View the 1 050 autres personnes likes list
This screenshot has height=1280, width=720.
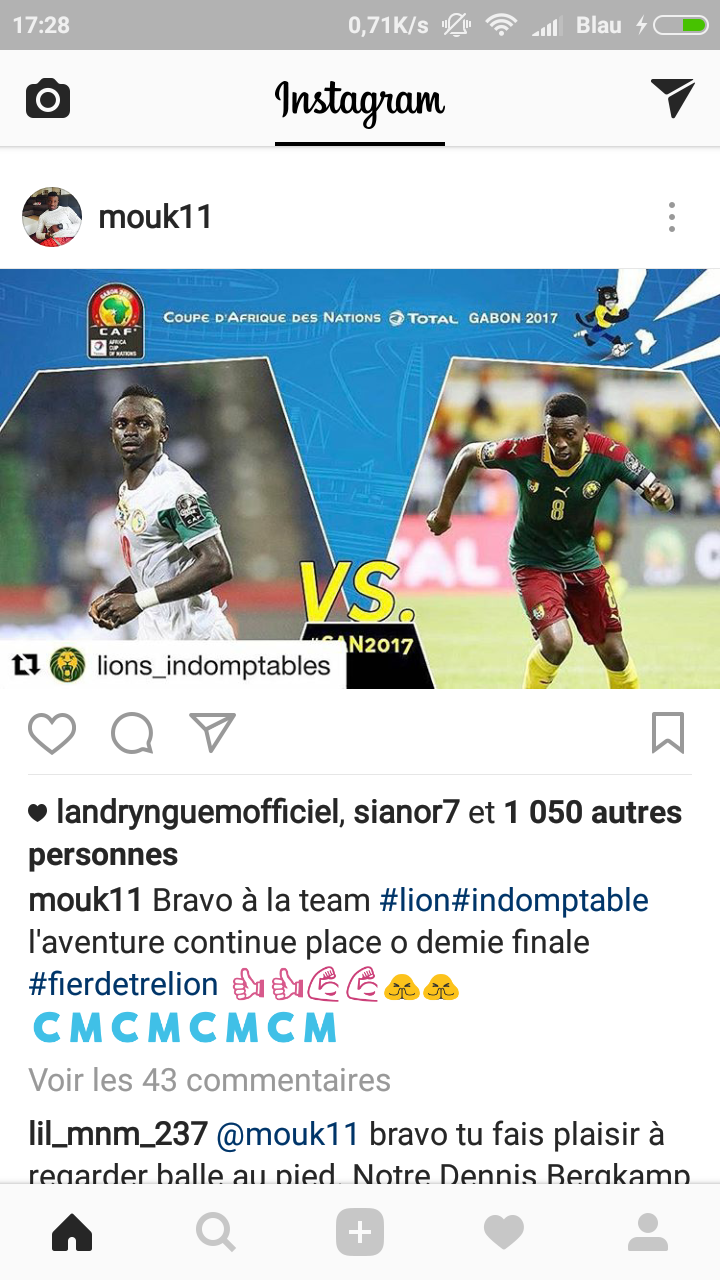(592, 813)
